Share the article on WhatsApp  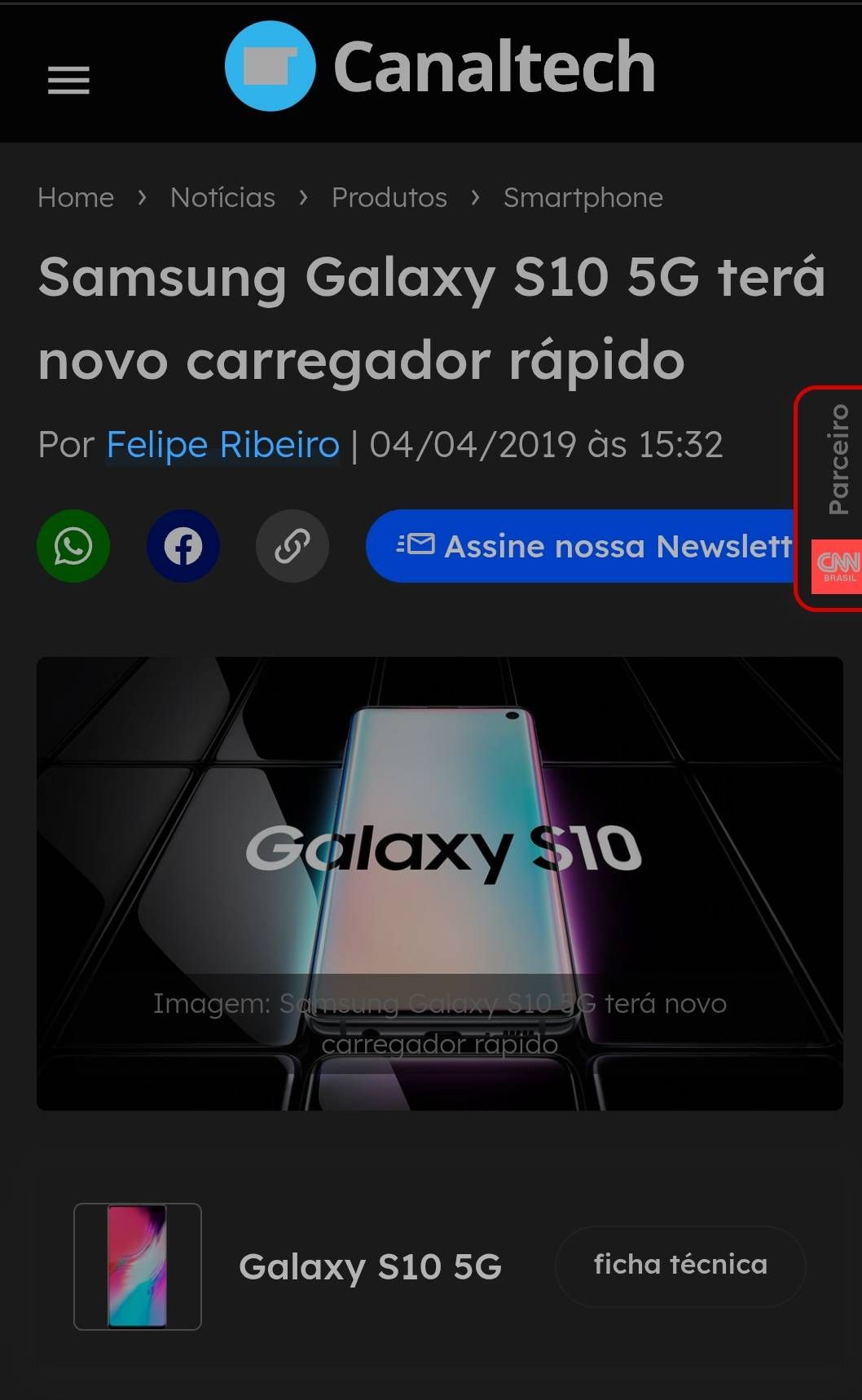(73, 547)
